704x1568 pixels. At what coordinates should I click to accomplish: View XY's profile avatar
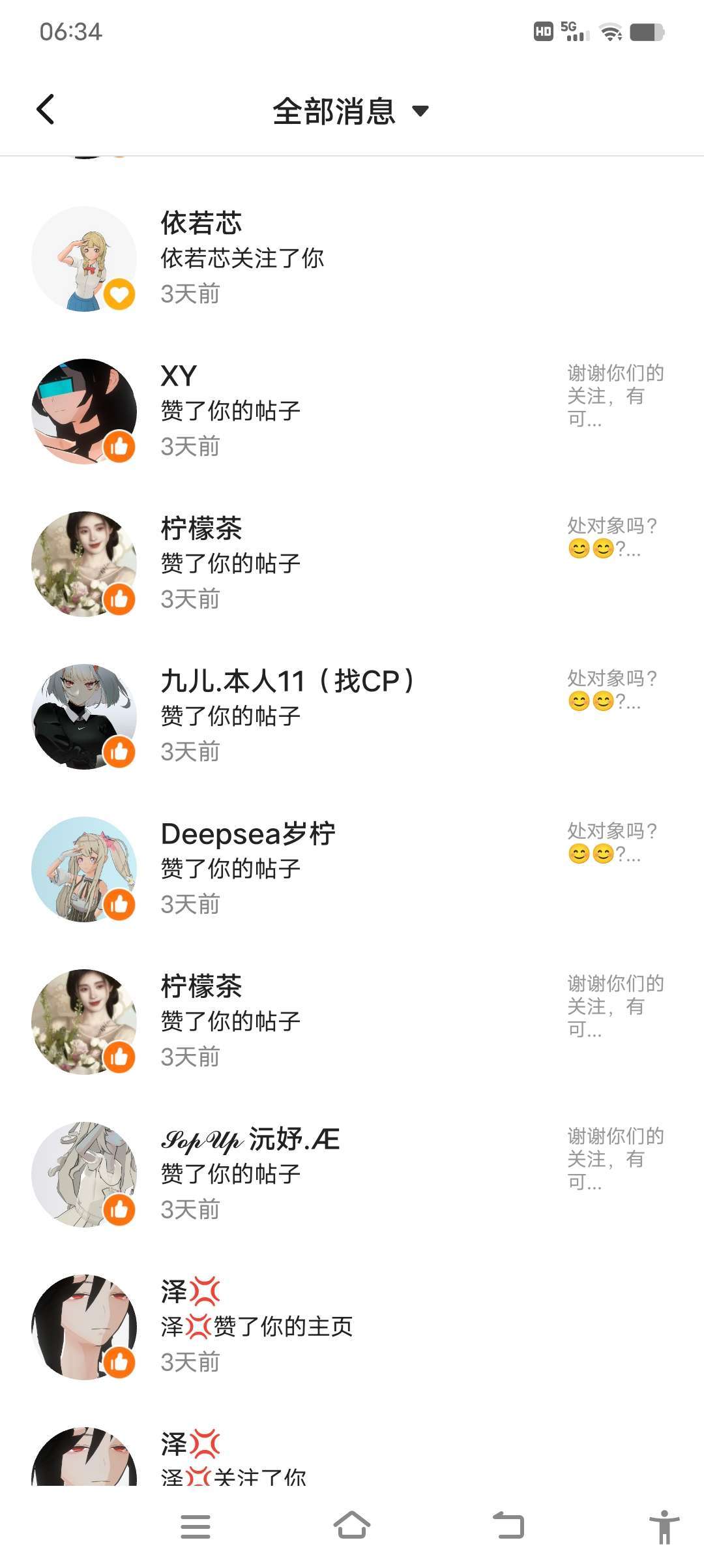click(84, 412)
